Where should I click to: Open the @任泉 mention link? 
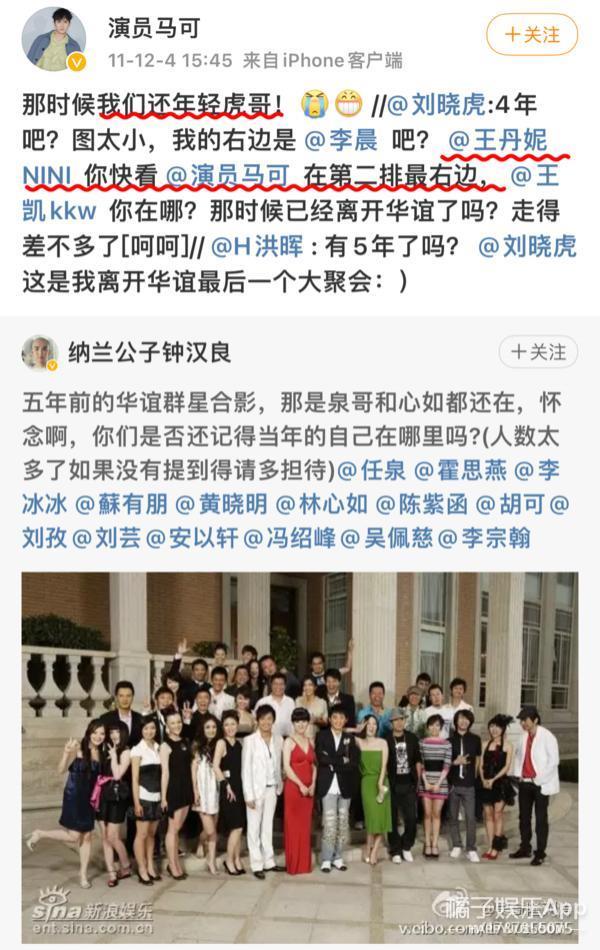tap(370, 470)
